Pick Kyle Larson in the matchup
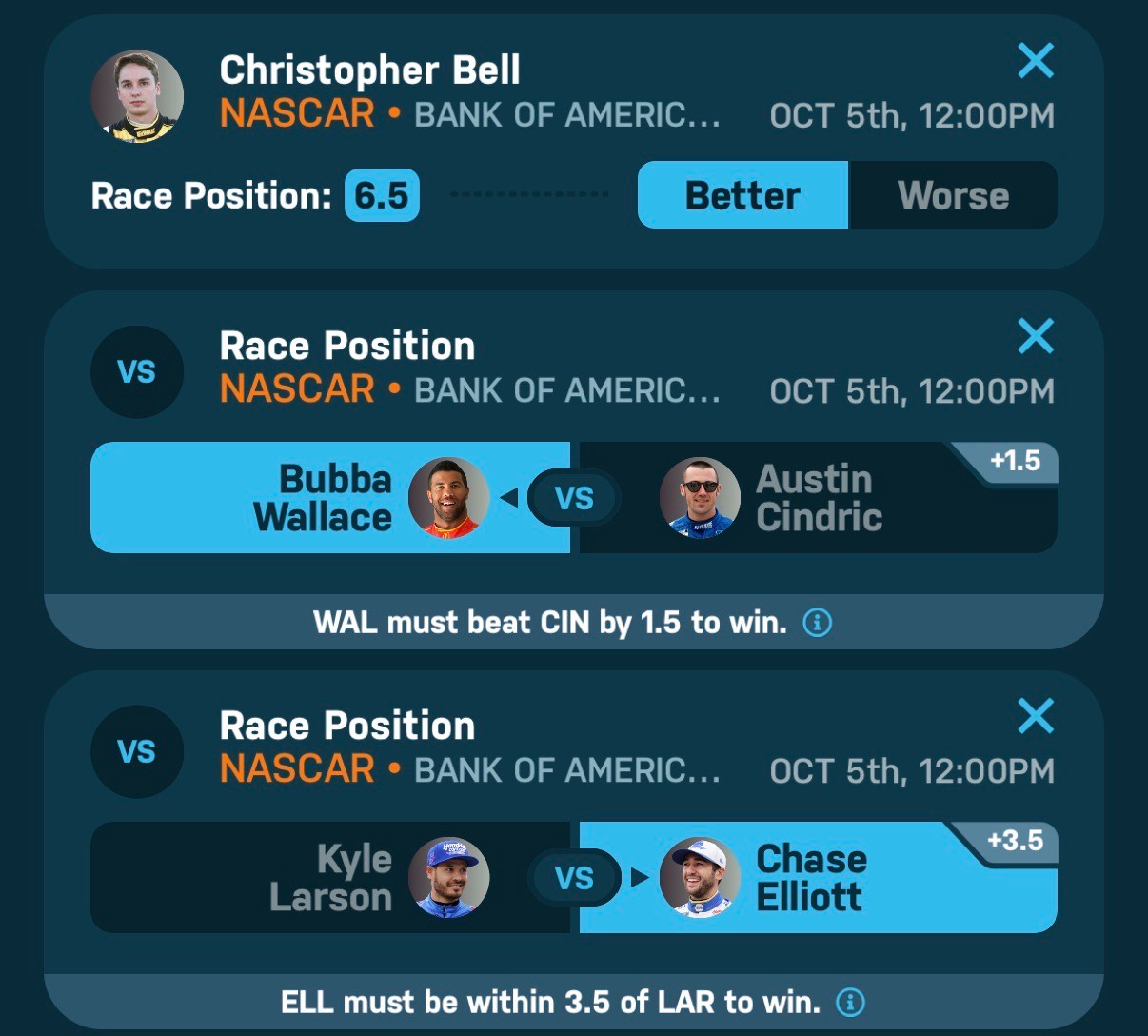The image size is (1148, 1036). (329, 877)
